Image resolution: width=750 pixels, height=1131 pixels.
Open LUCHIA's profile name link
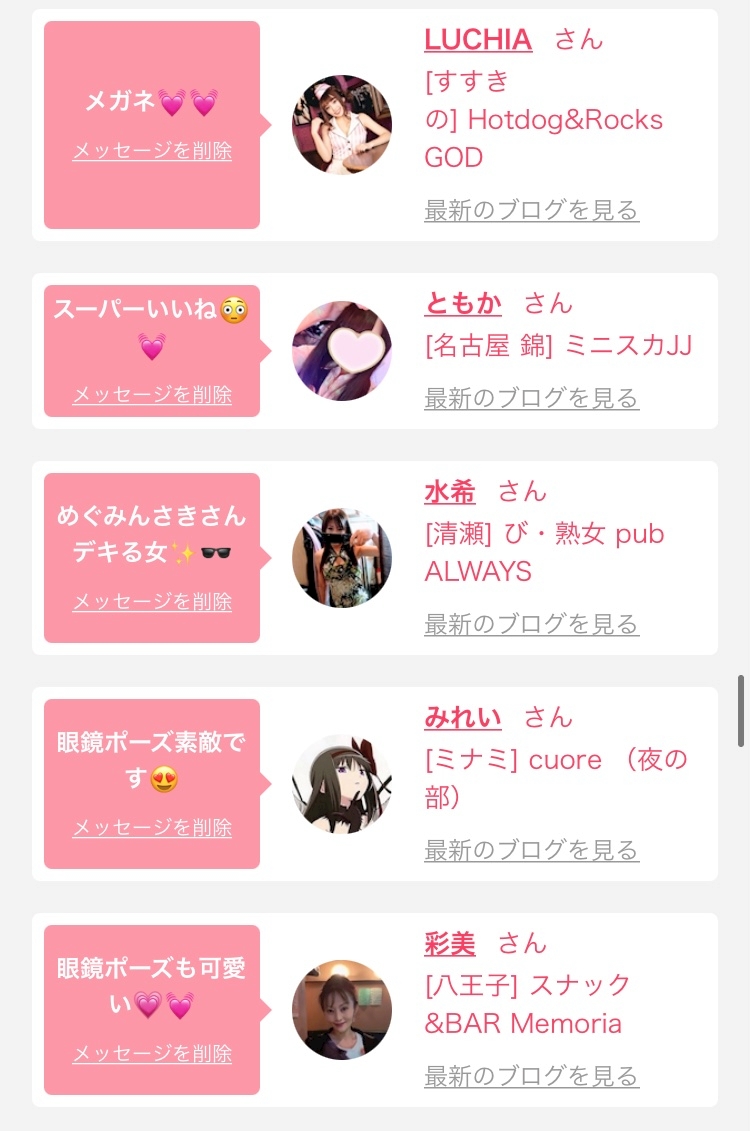tap(478, 40)
